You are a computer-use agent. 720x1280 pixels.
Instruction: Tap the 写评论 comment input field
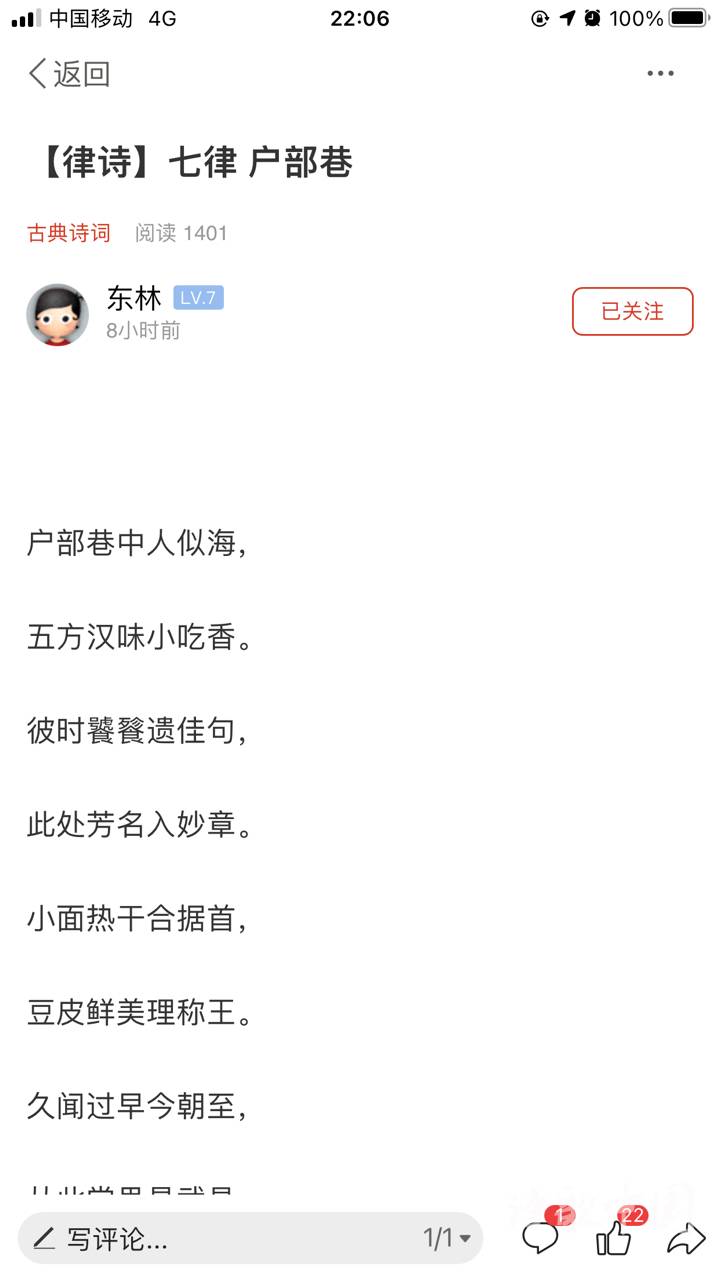pyautogui.click(x=220, y=1239)
